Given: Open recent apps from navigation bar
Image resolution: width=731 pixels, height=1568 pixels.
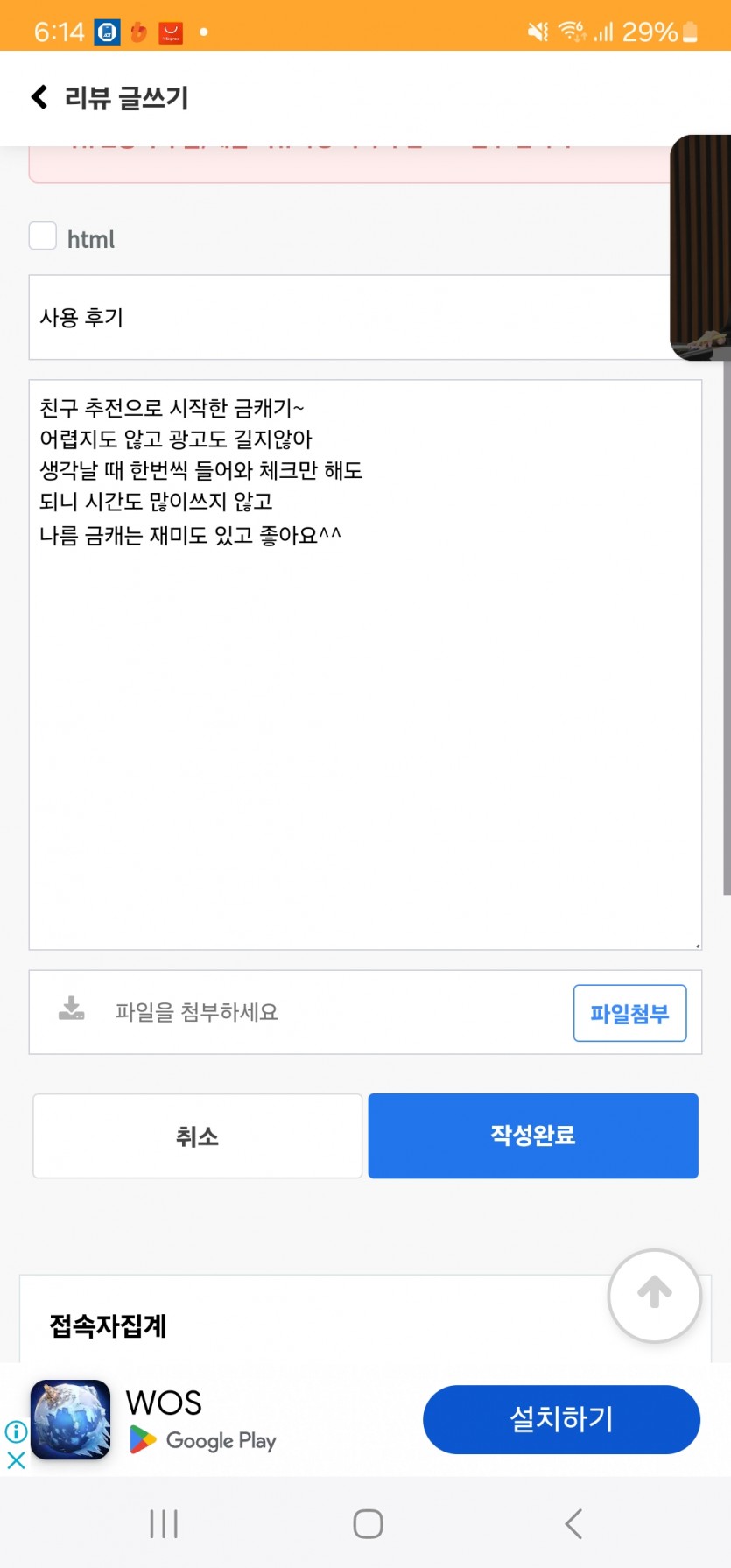Looking at the screenshot, I should point(164,1524).
